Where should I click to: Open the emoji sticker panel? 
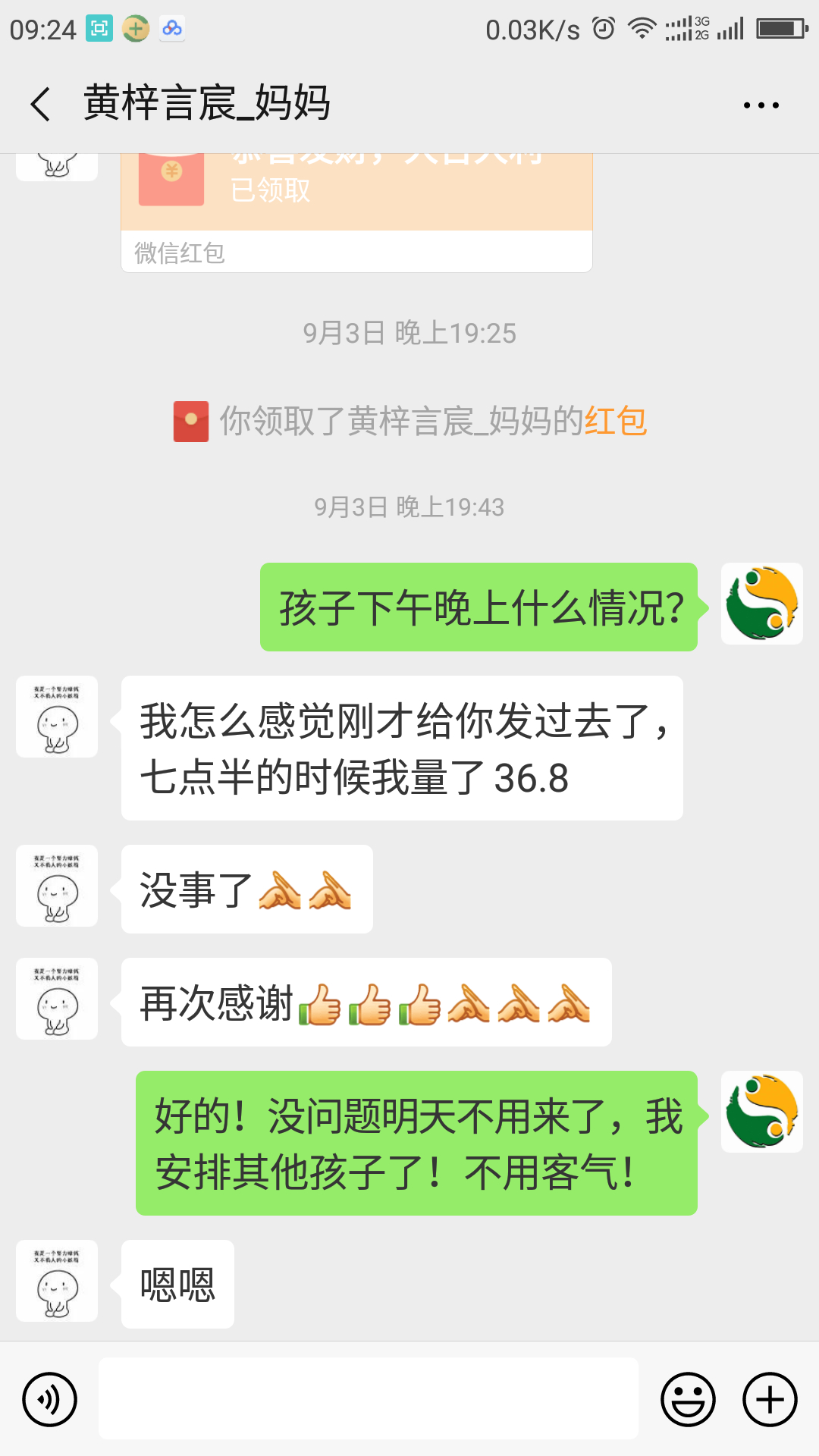688,1399
